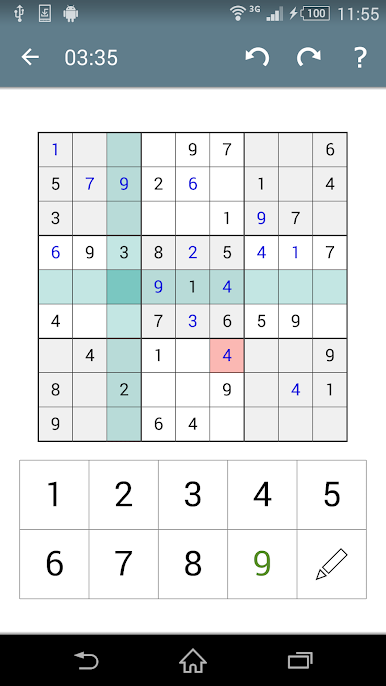Enter number 6 from the keypad

(x=54, y=564)
